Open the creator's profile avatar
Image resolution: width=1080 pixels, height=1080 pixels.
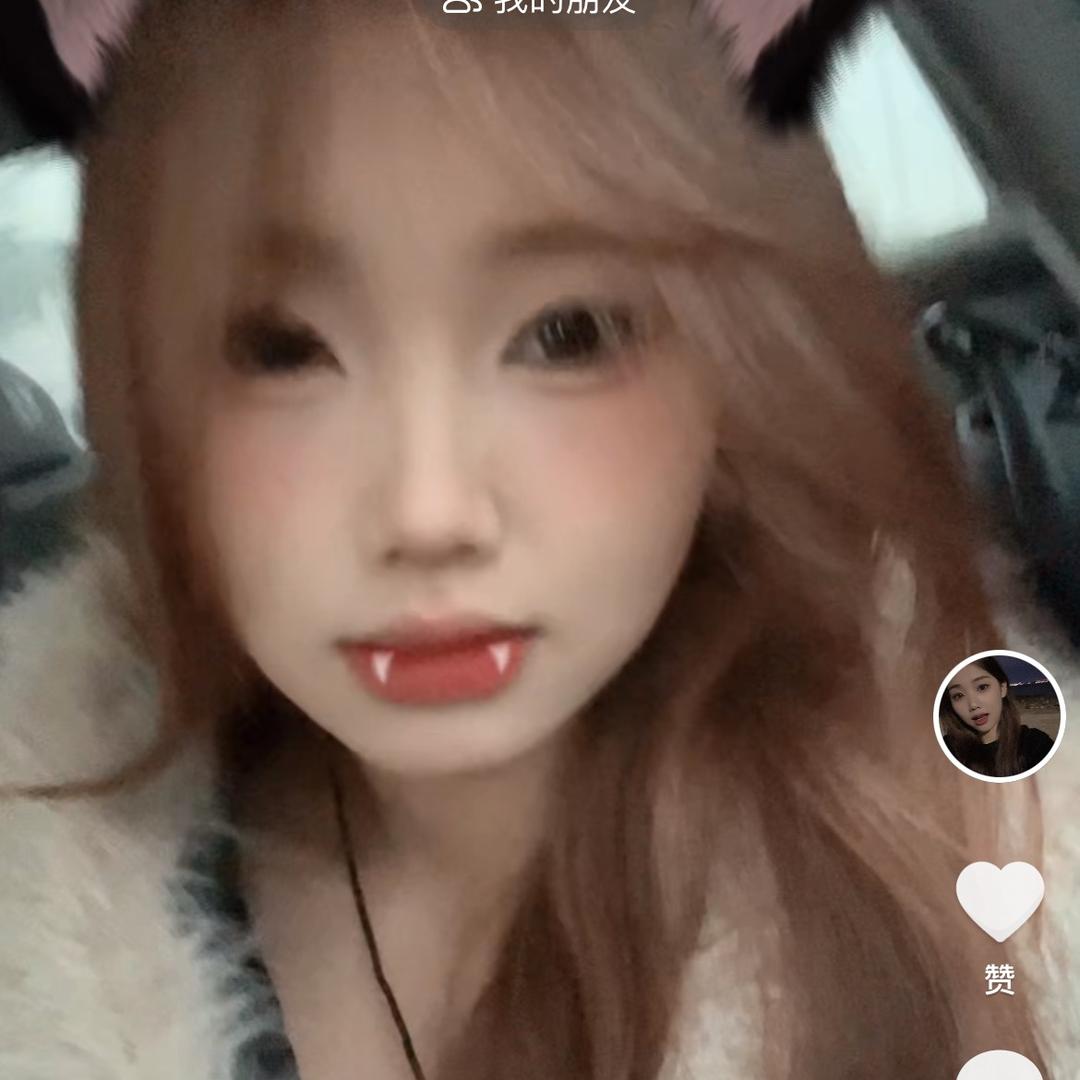[x=999, y=716]
